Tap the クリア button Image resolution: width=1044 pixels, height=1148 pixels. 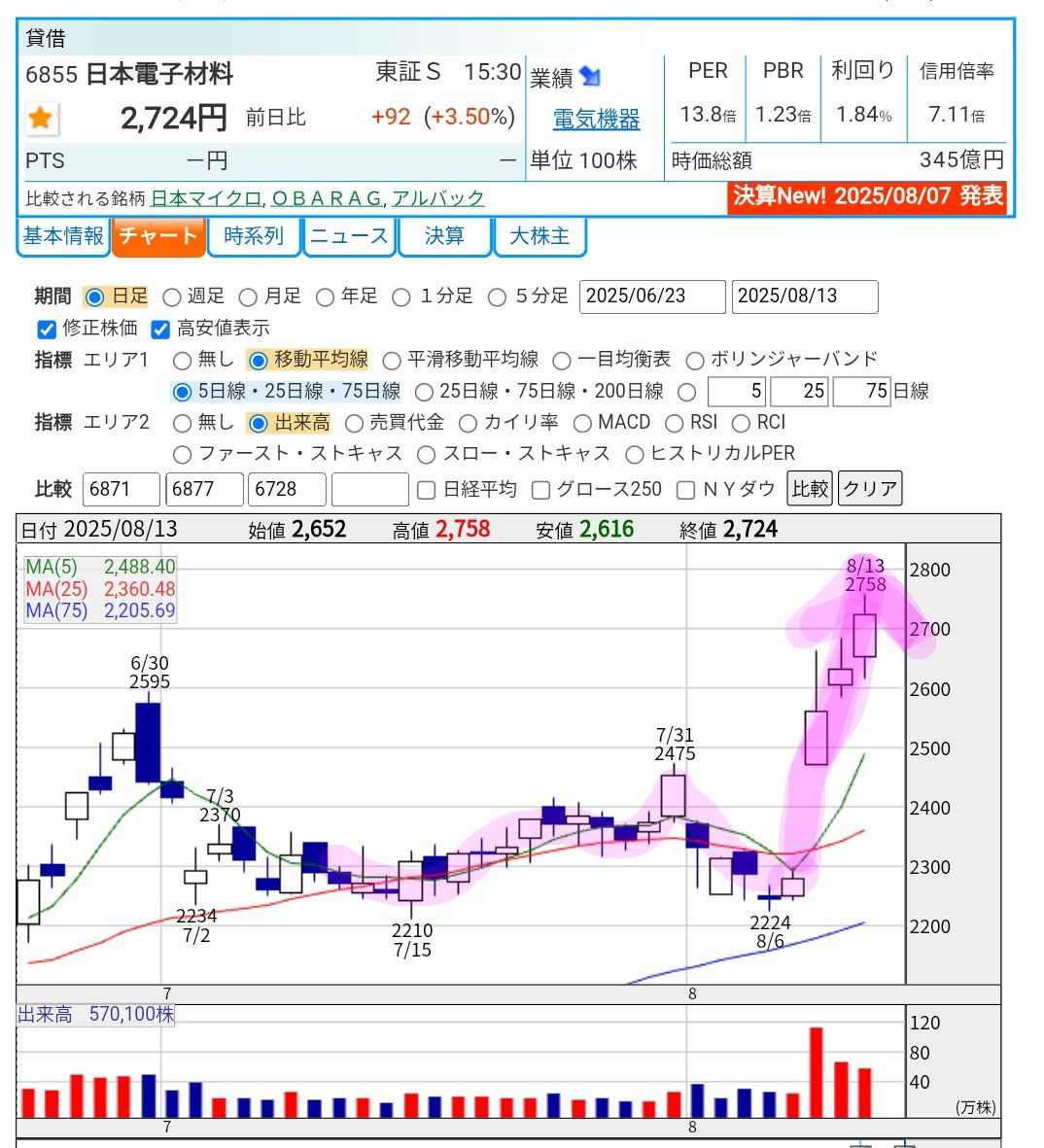(869, 489)
